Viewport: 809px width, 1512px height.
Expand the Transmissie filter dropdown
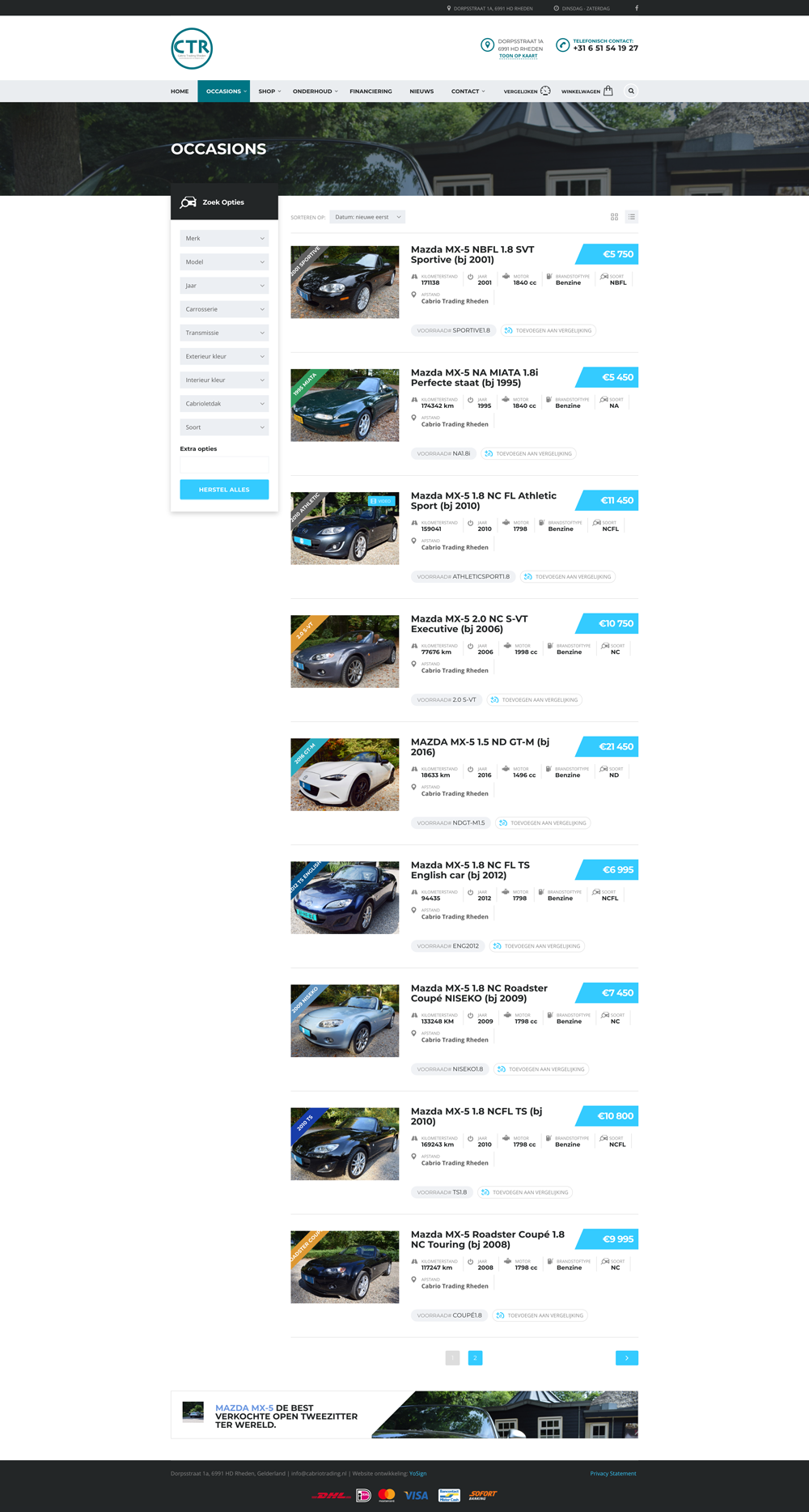pyautogui.click(x=224, y=333)
